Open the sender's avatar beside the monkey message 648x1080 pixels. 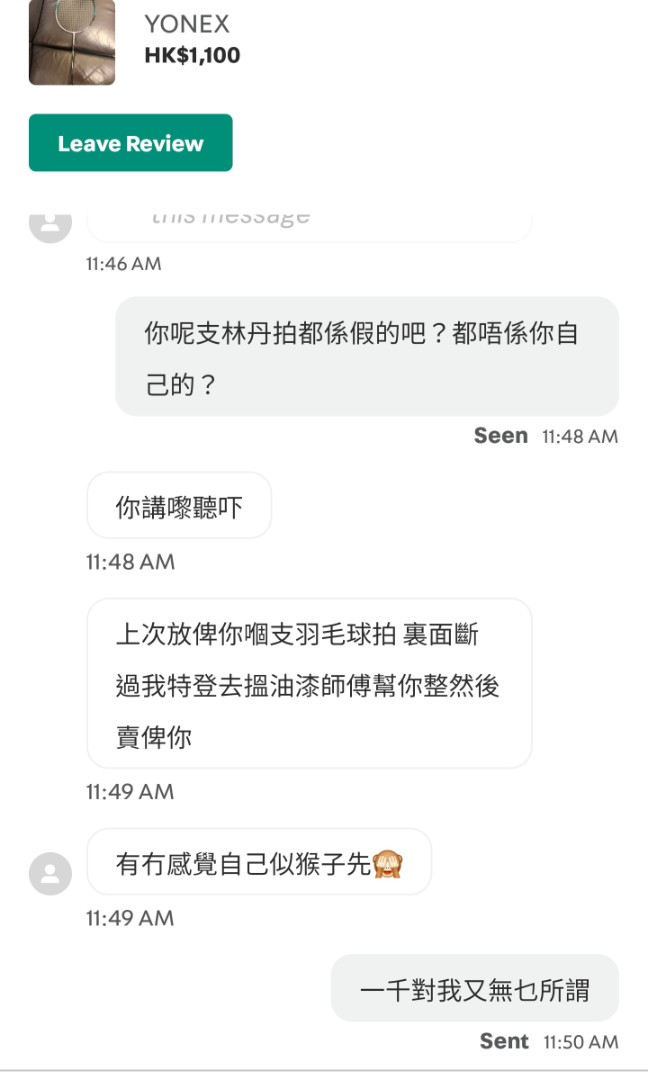(50, 873)
